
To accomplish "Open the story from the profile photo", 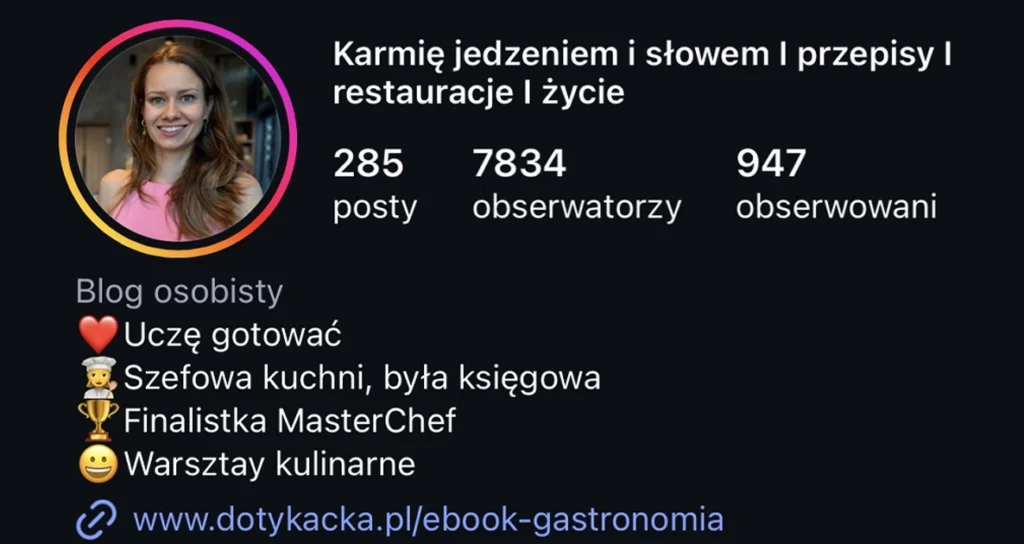I will coord(178,139).
